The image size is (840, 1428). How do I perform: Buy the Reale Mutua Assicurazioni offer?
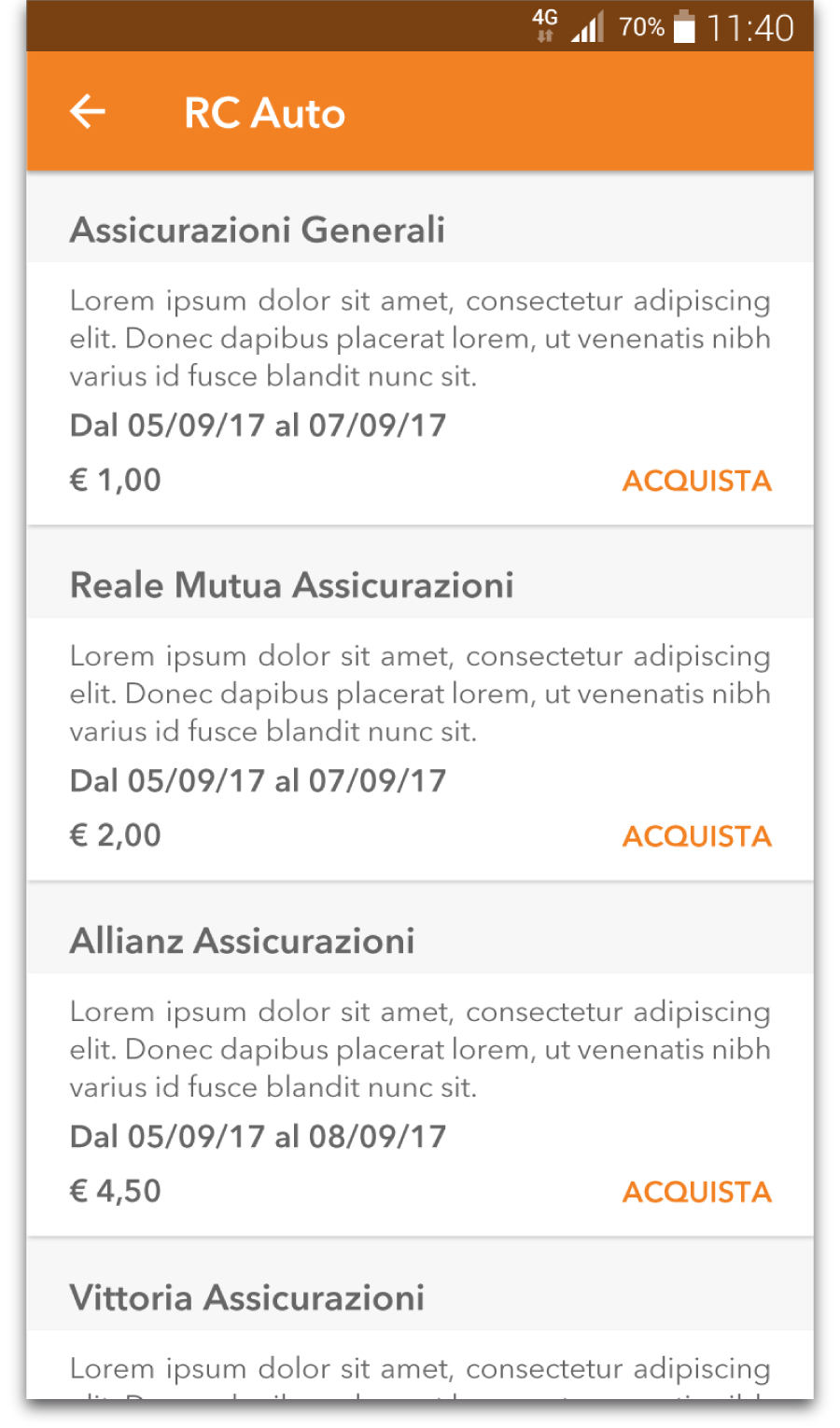[x=697, y=836]
